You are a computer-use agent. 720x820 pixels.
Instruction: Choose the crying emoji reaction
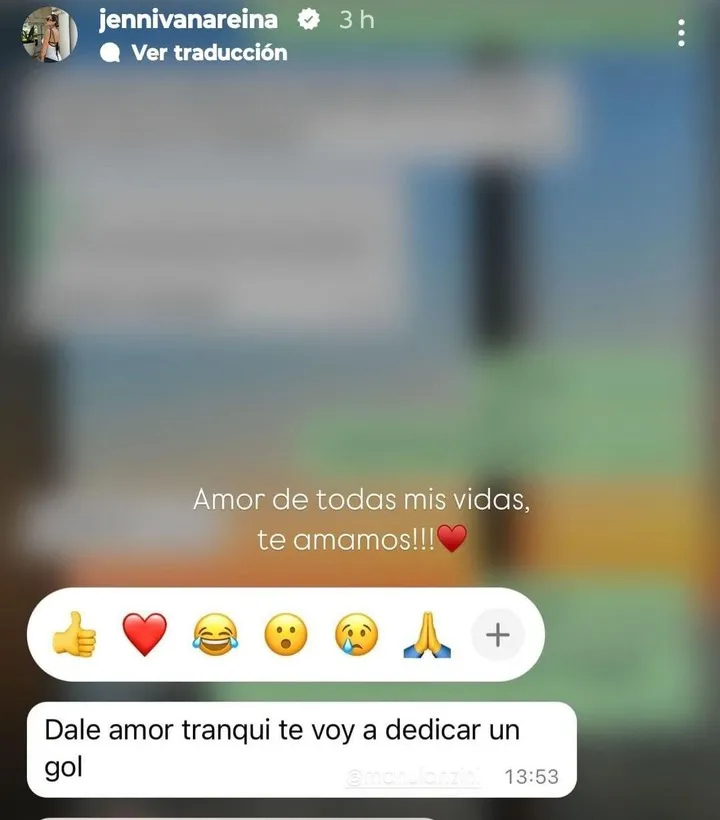356,633
